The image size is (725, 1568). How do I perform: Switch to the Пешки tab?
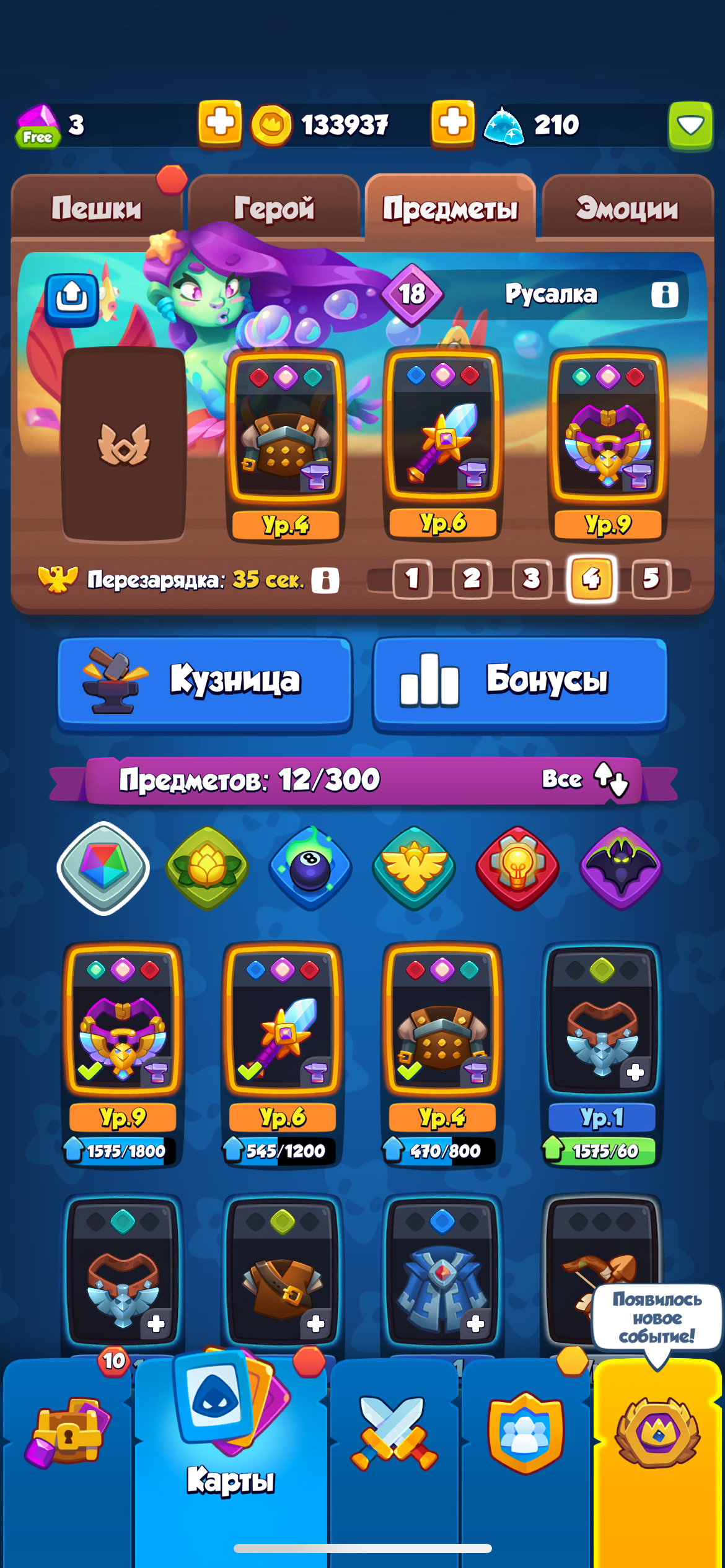[x=96, y=207]
